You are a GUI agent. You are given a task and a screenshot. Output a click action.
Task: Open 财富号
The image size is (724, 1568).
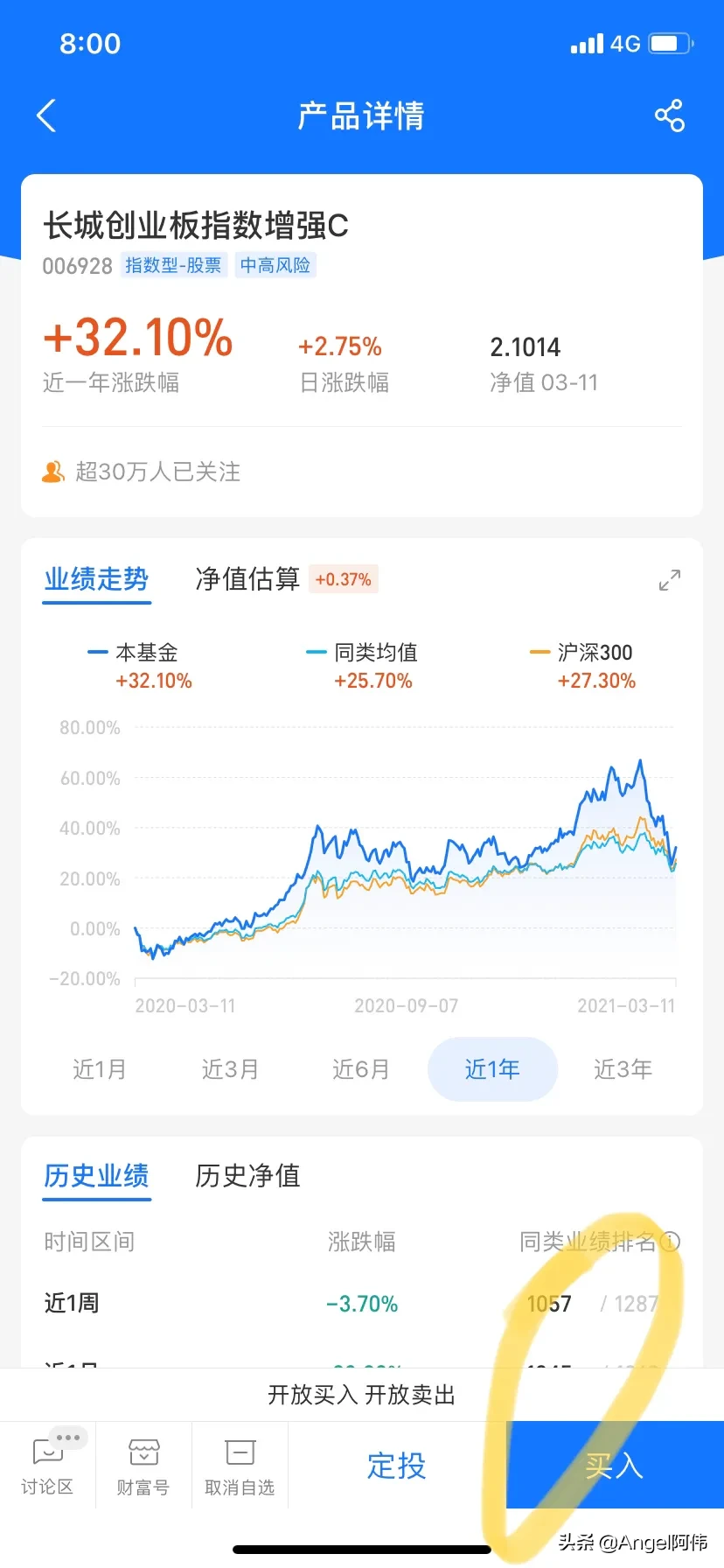pyautogui.click(x=143, y=1466)
